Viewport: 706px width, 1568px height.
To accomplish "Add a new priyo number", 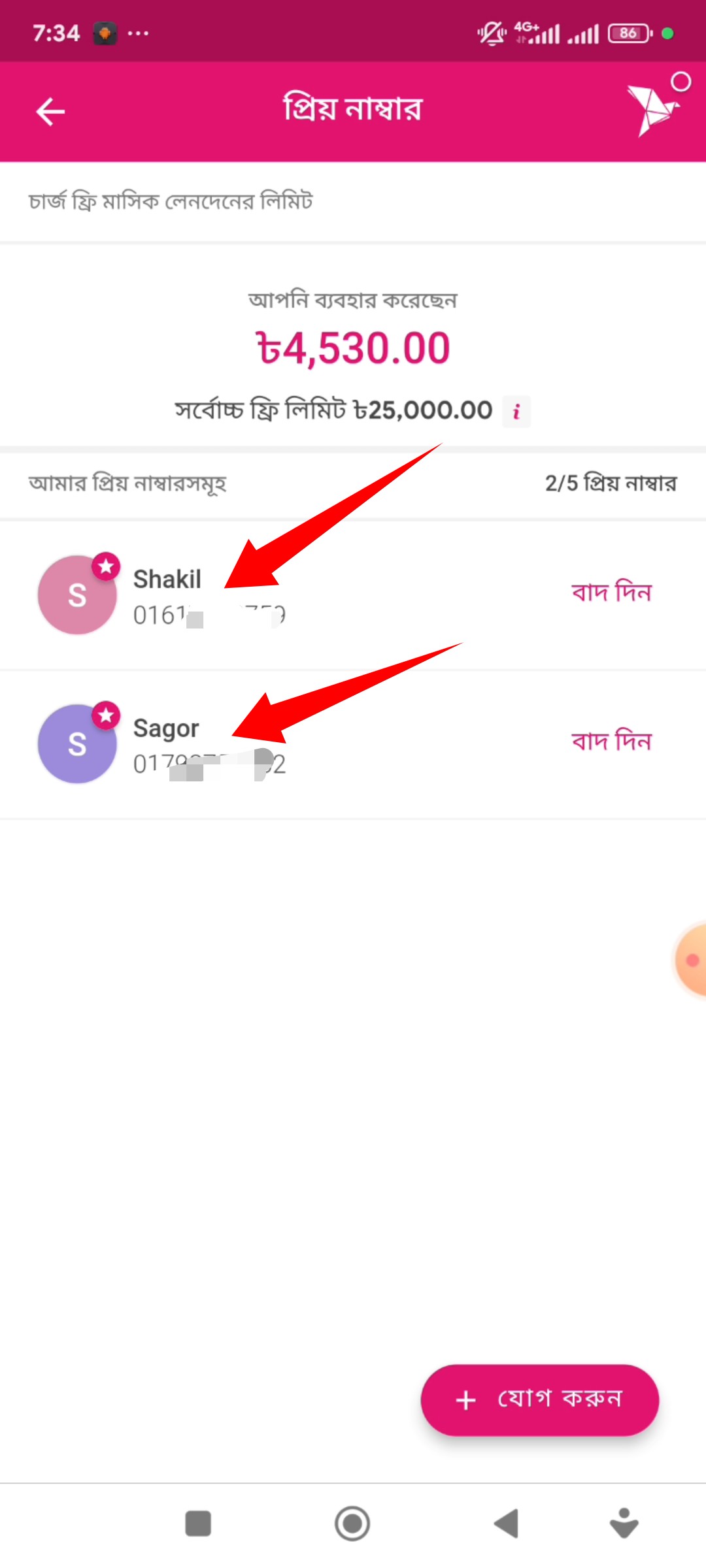I will point(539,1399).
